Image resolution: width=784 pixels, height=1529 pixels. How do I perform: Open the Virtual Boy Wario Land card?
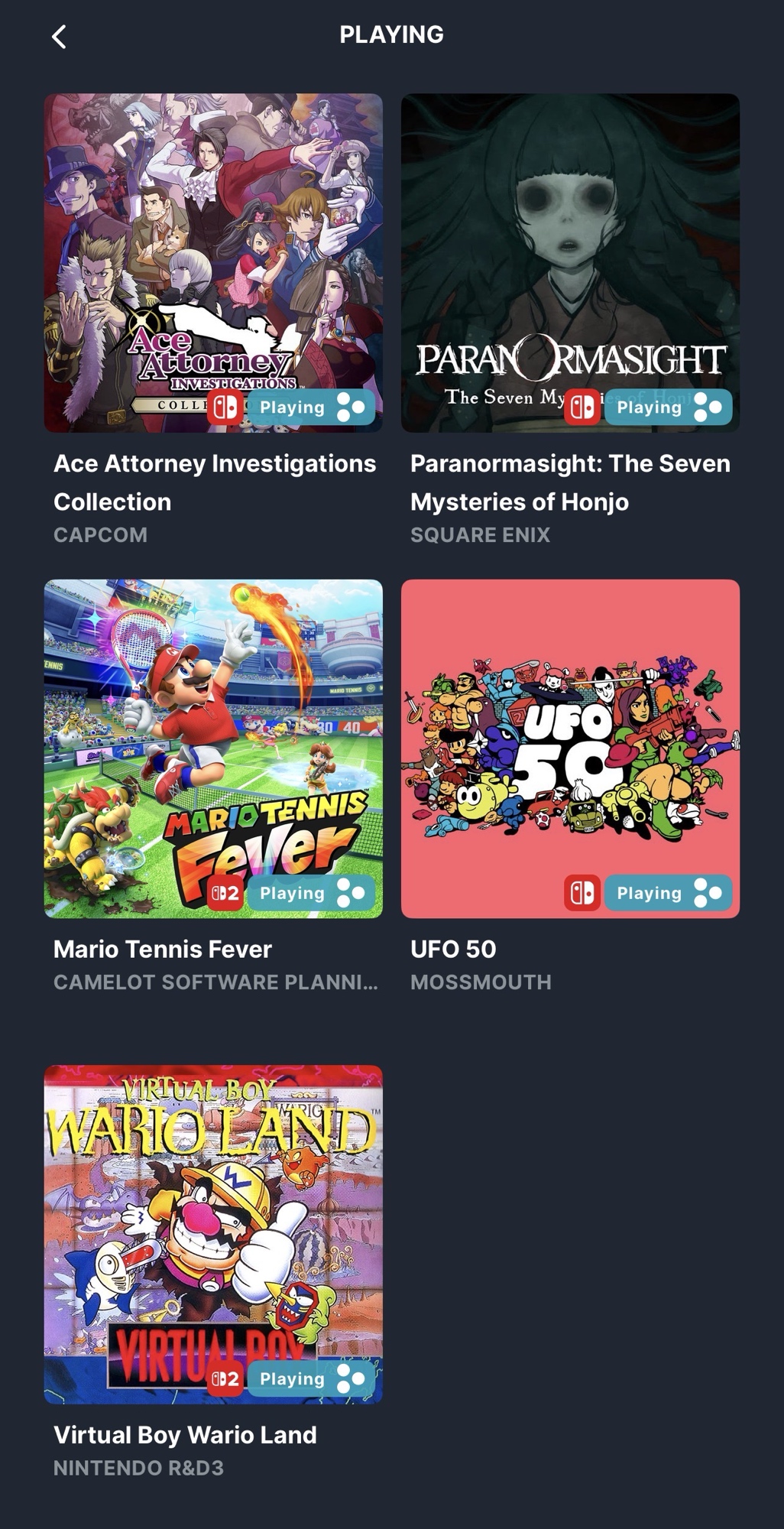pos(213,1223)
